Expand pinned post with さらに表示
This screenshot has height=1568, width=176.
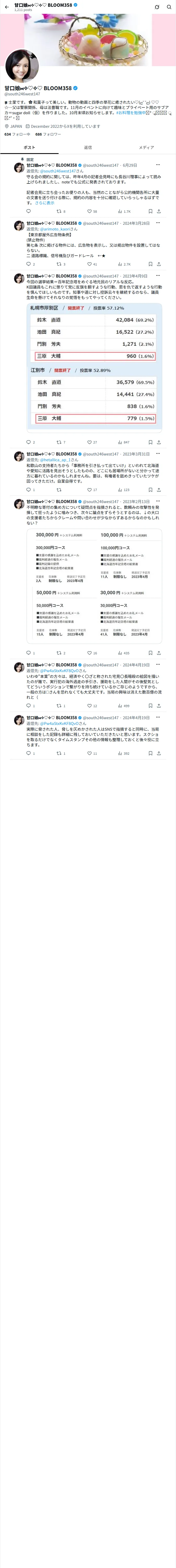(x=44, y=203)
